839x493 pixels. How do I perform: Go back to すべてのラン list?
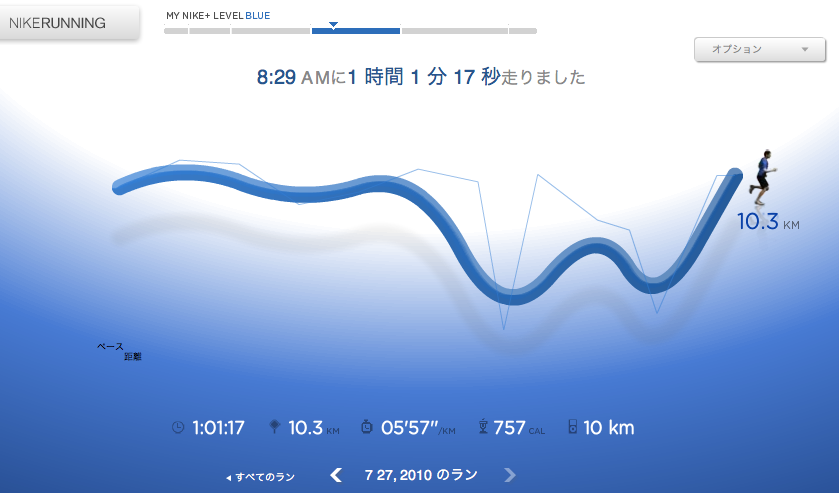point(260,477)
